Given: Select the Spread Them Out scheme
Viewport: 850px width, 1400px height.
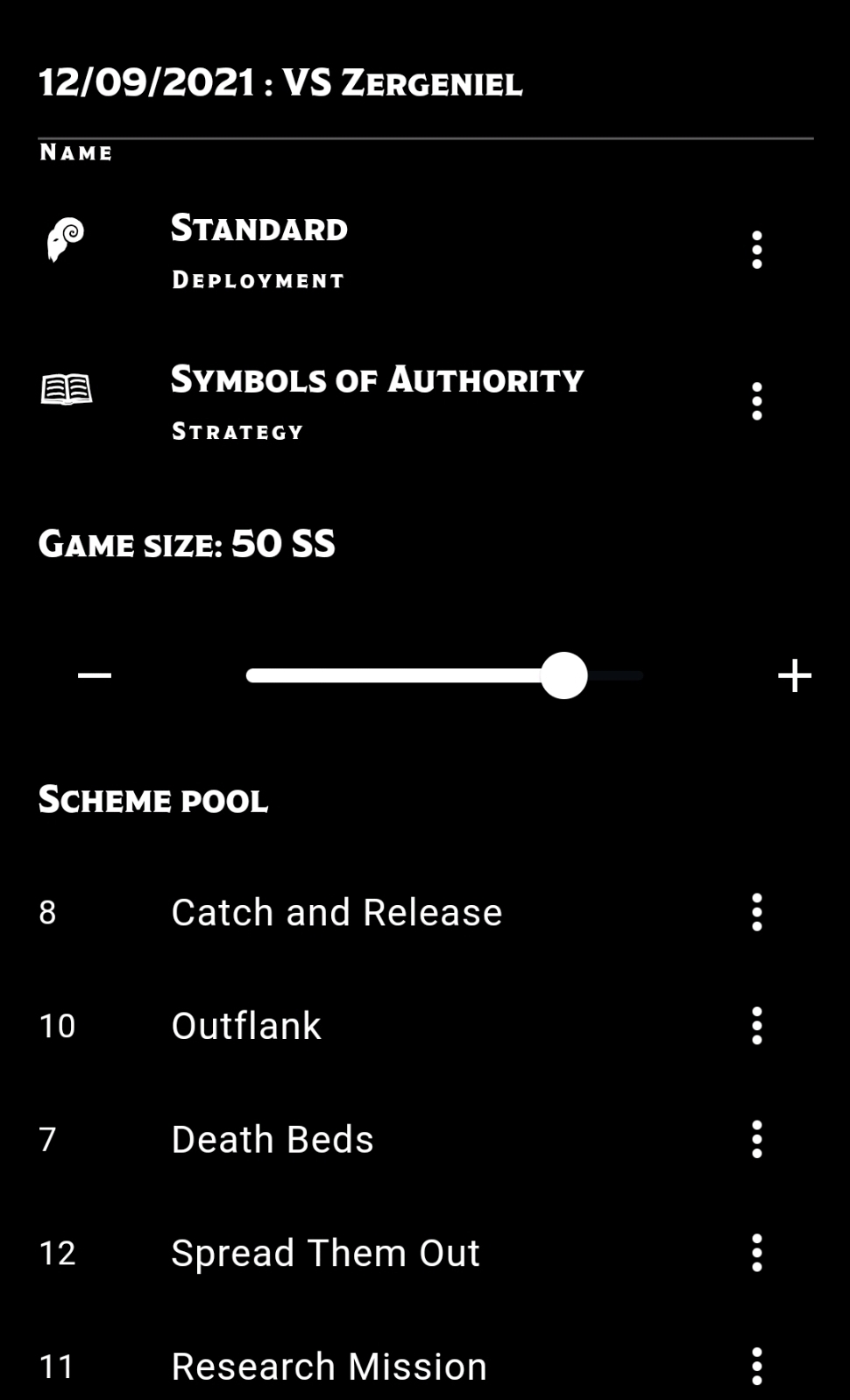Looking at the screenshot, I should (x=325, y=1253).
